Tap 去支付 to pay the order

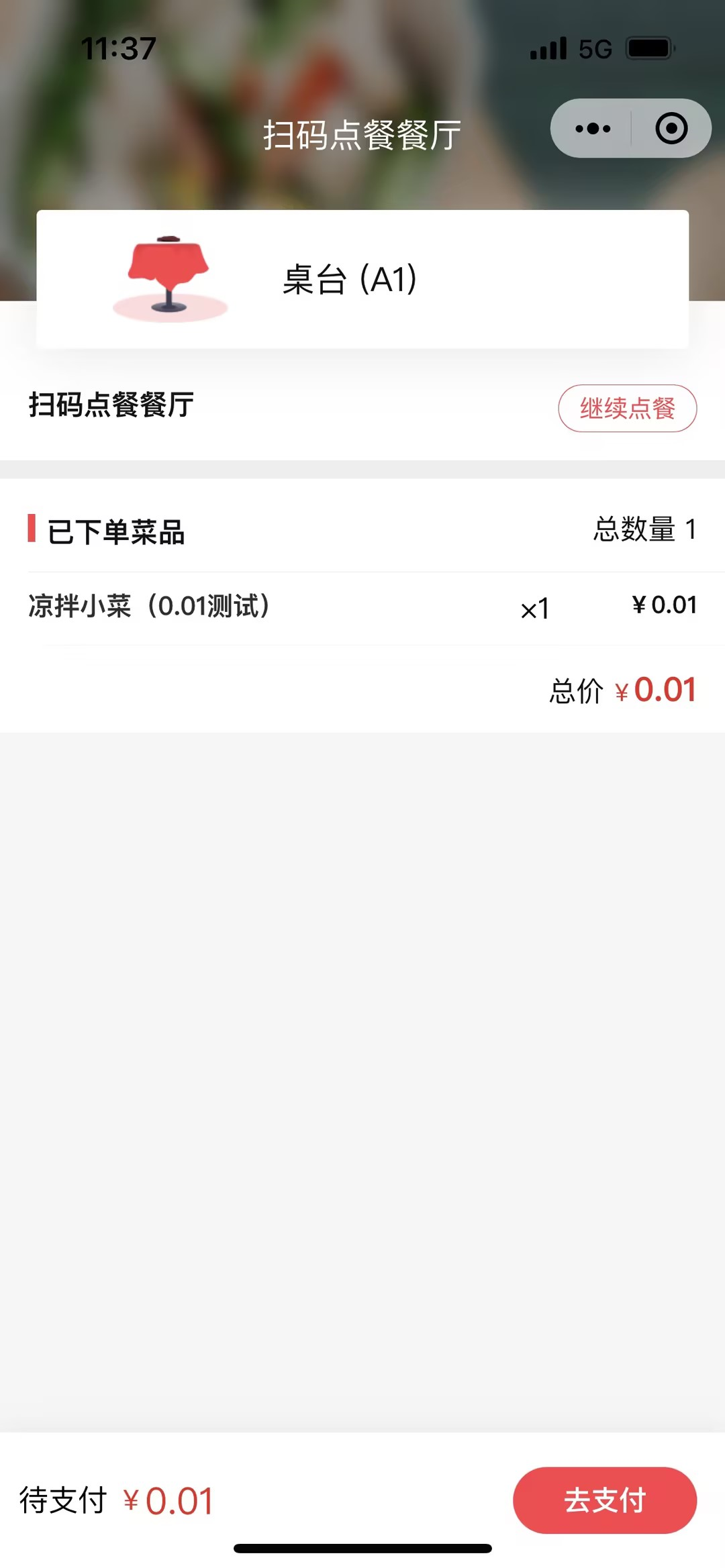click(x=605, y=1500)
